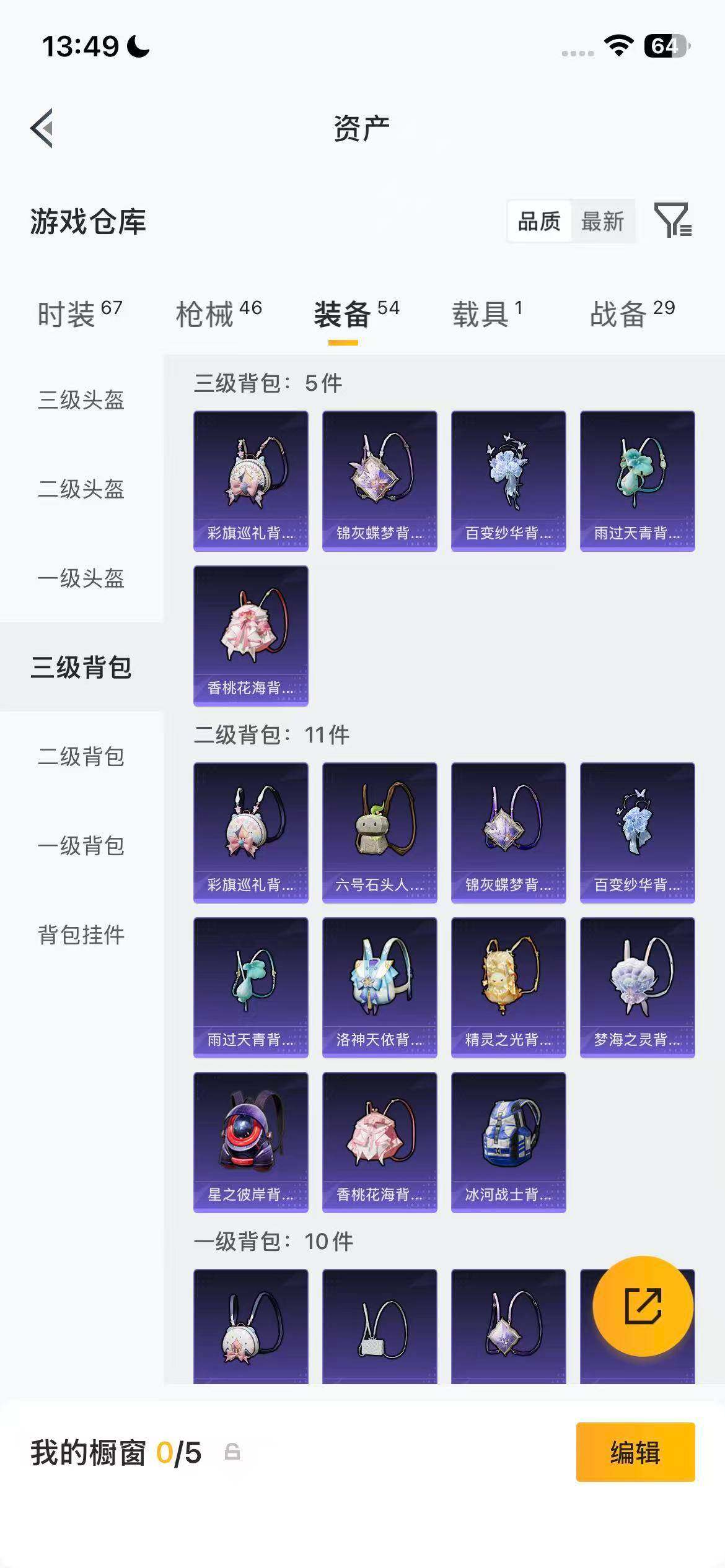This screenshot has height=1568, width=725.
Task: Open the 六号石头人 backpack item
Action: click(x=379, y=833)
